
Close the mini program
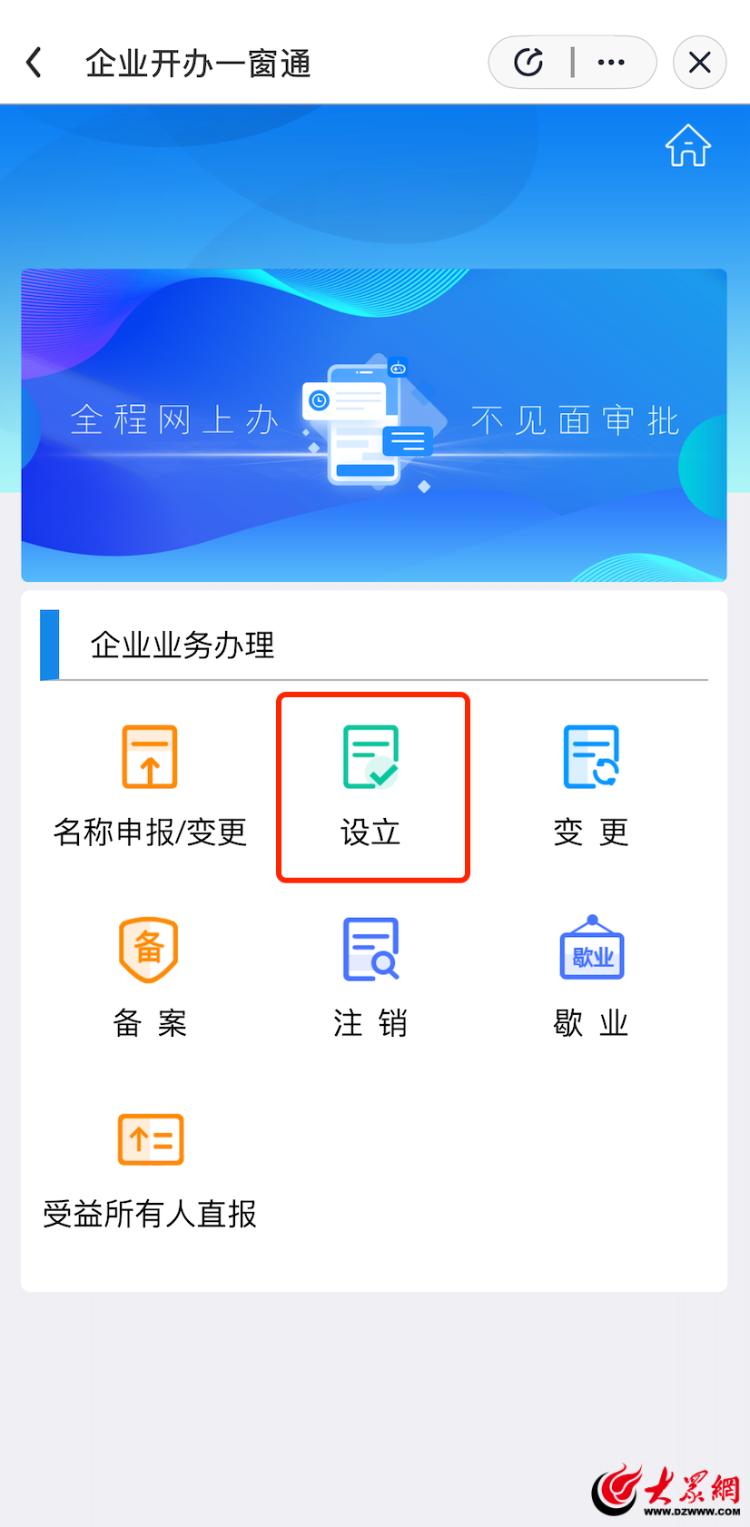[700, 63]
